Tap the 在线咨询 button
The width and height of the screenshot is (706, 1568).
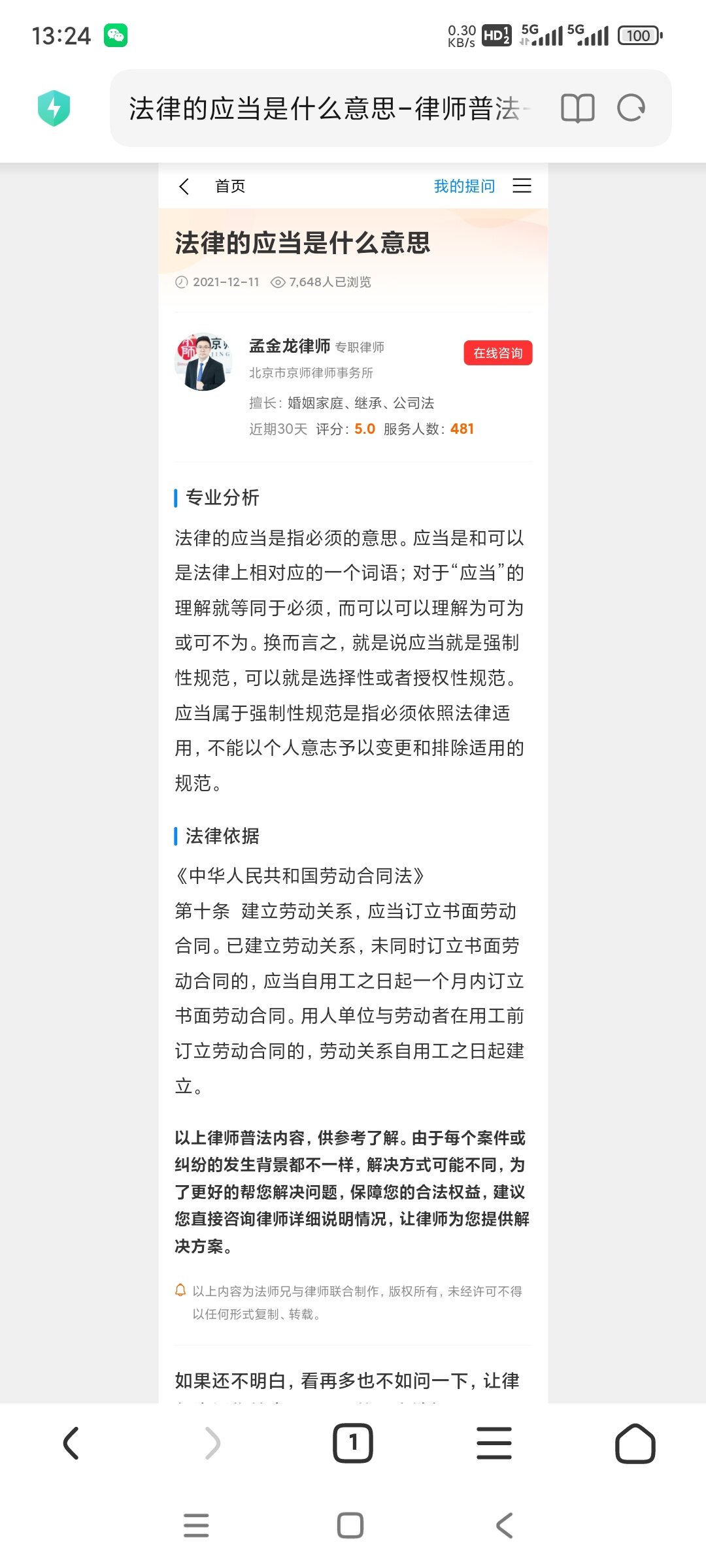click(x=498, y=353)
